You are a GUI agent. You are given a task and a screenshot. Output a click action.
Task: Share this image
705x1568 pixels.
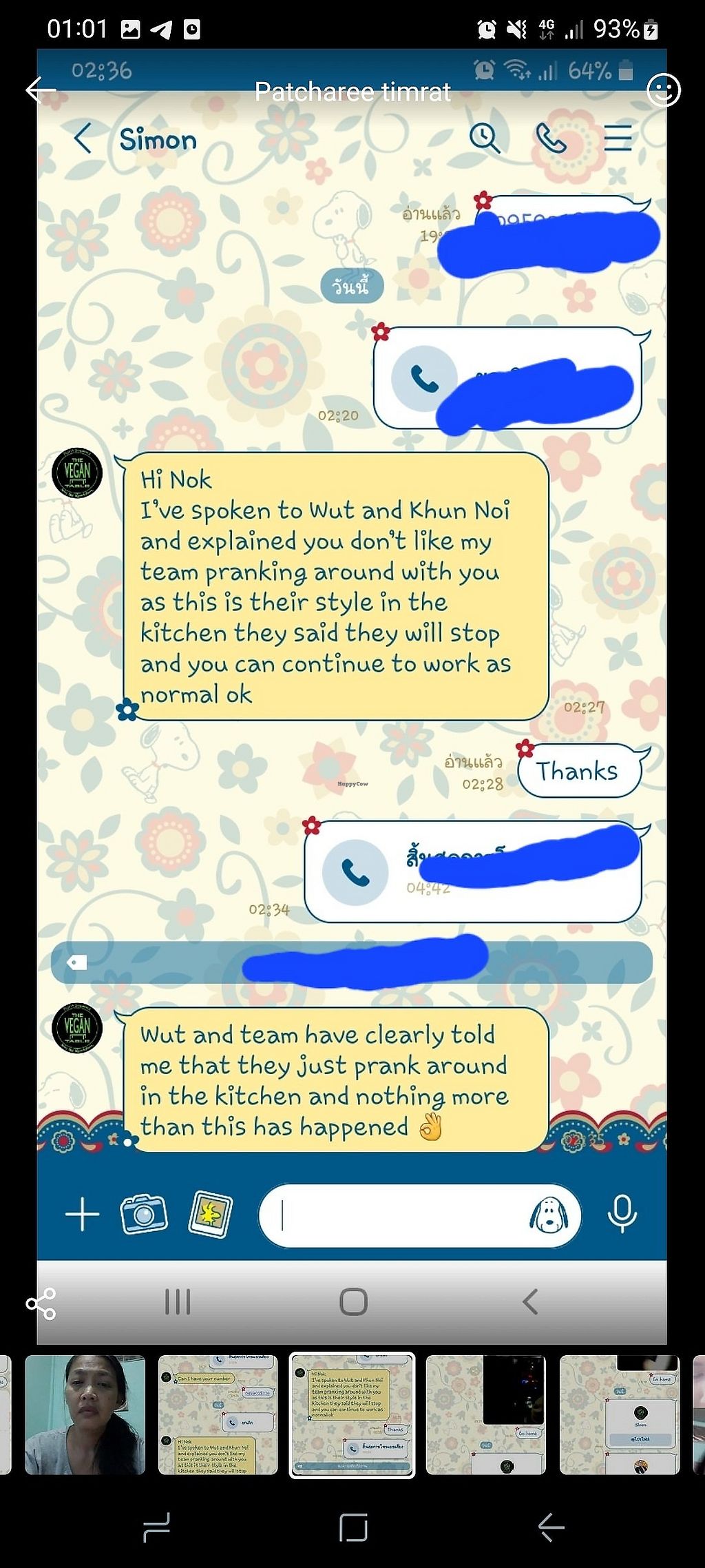41,1303
